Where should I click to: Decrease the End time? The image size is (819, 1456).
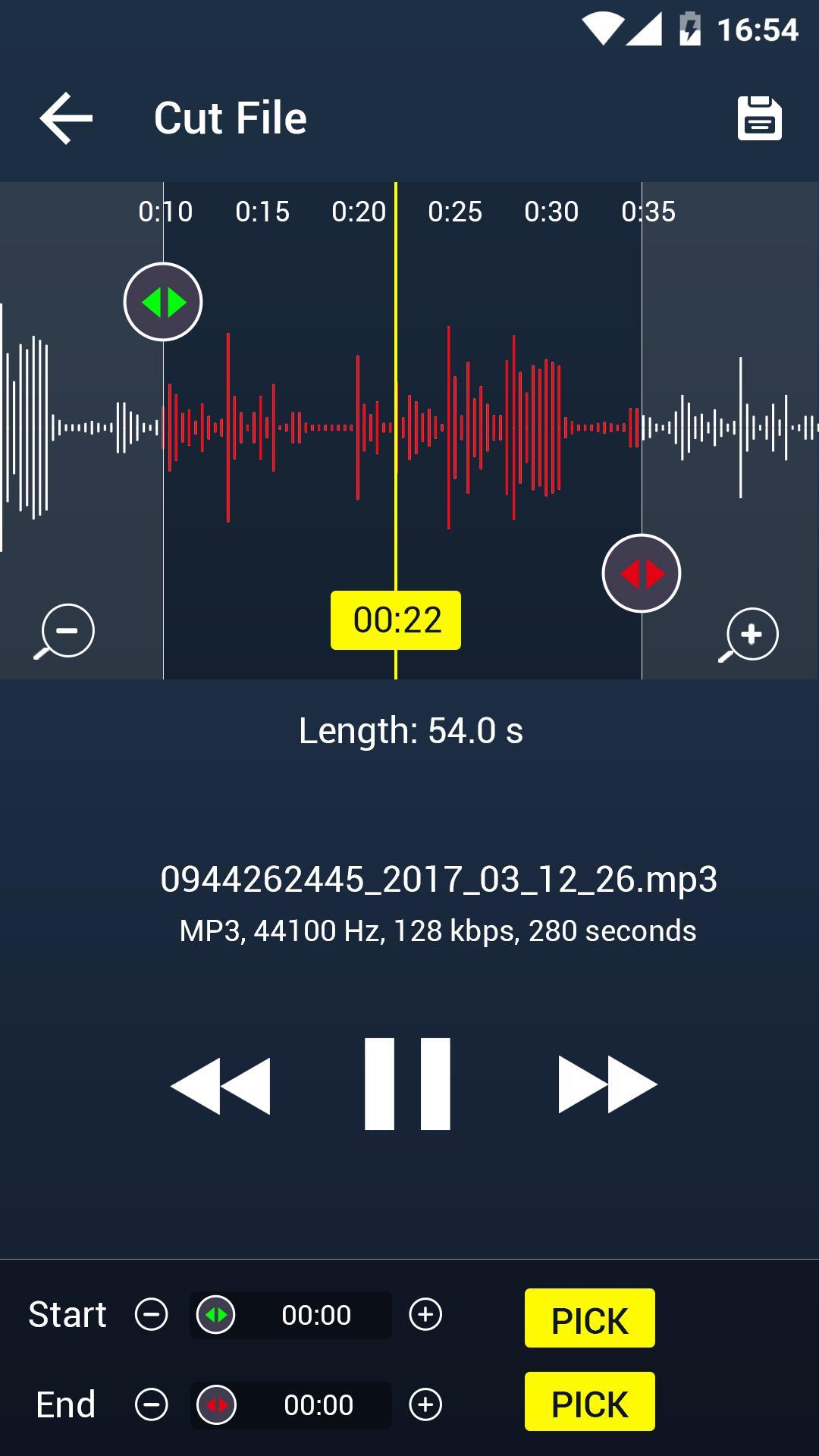click(x=152, y=1404)
